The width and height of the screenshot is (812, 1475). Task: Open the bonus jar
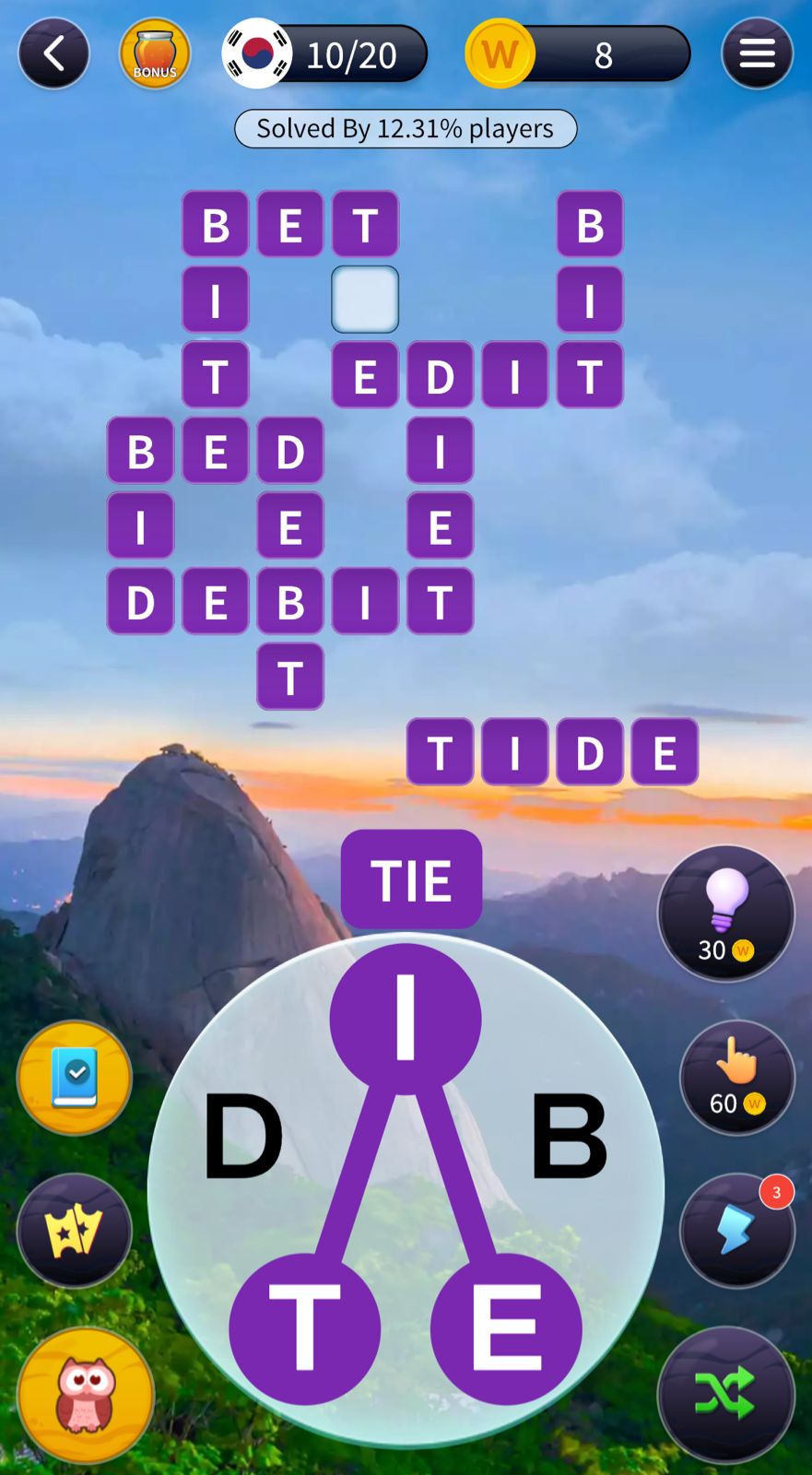pyautogui.click(x=155, y=54)
